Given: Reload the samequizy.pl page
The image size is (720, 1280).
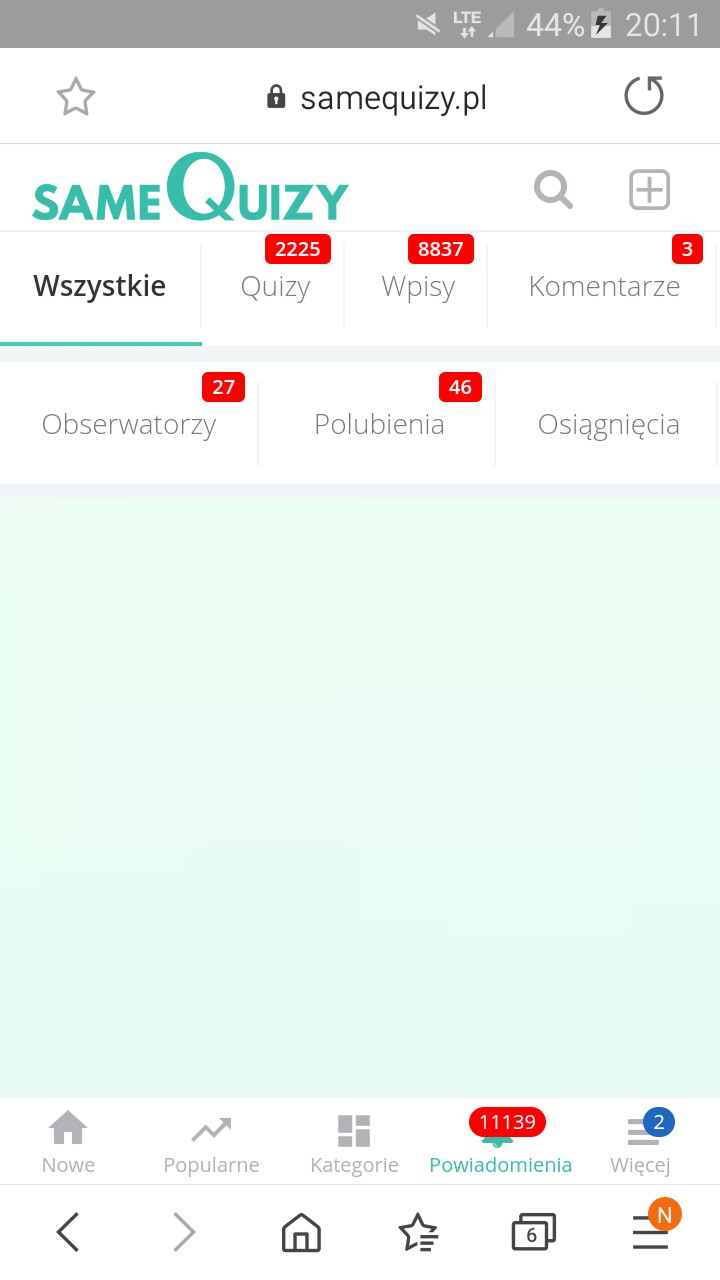Looking at the screenshot, I should pyautogui.click(x=643, y=97).
